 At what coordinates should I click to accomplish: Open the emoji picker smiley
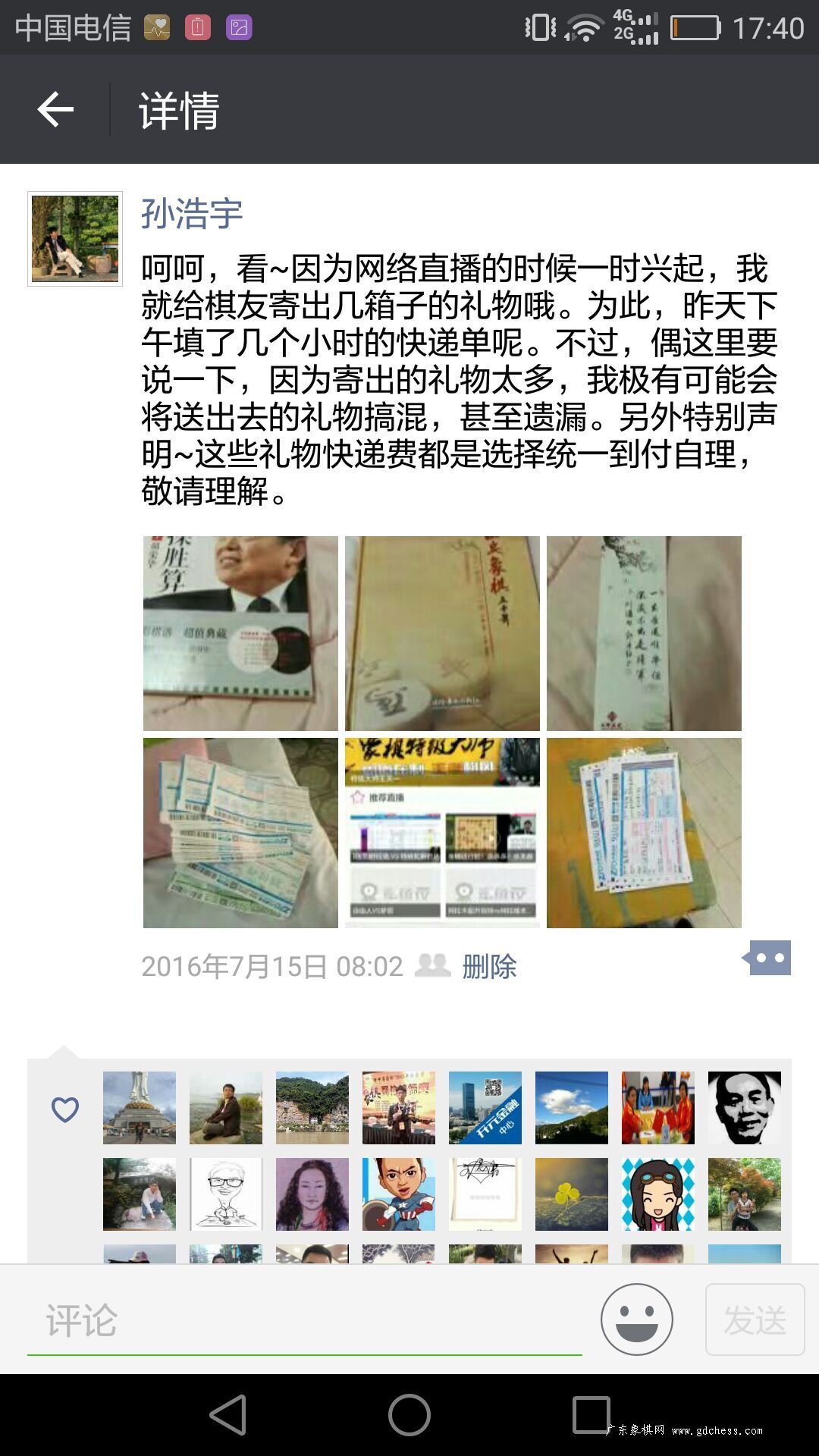(x=636, y=1319)
